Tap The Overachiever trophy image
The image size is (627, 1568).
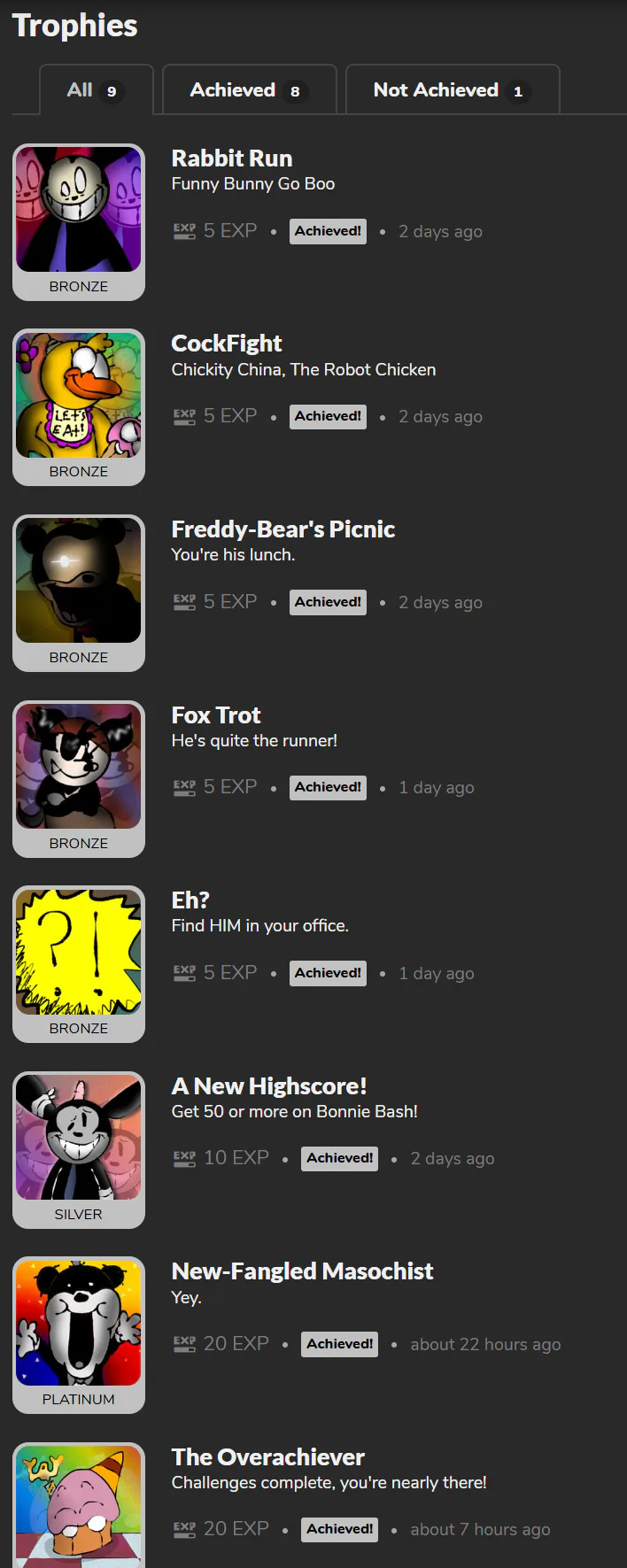coord(79,1505)
